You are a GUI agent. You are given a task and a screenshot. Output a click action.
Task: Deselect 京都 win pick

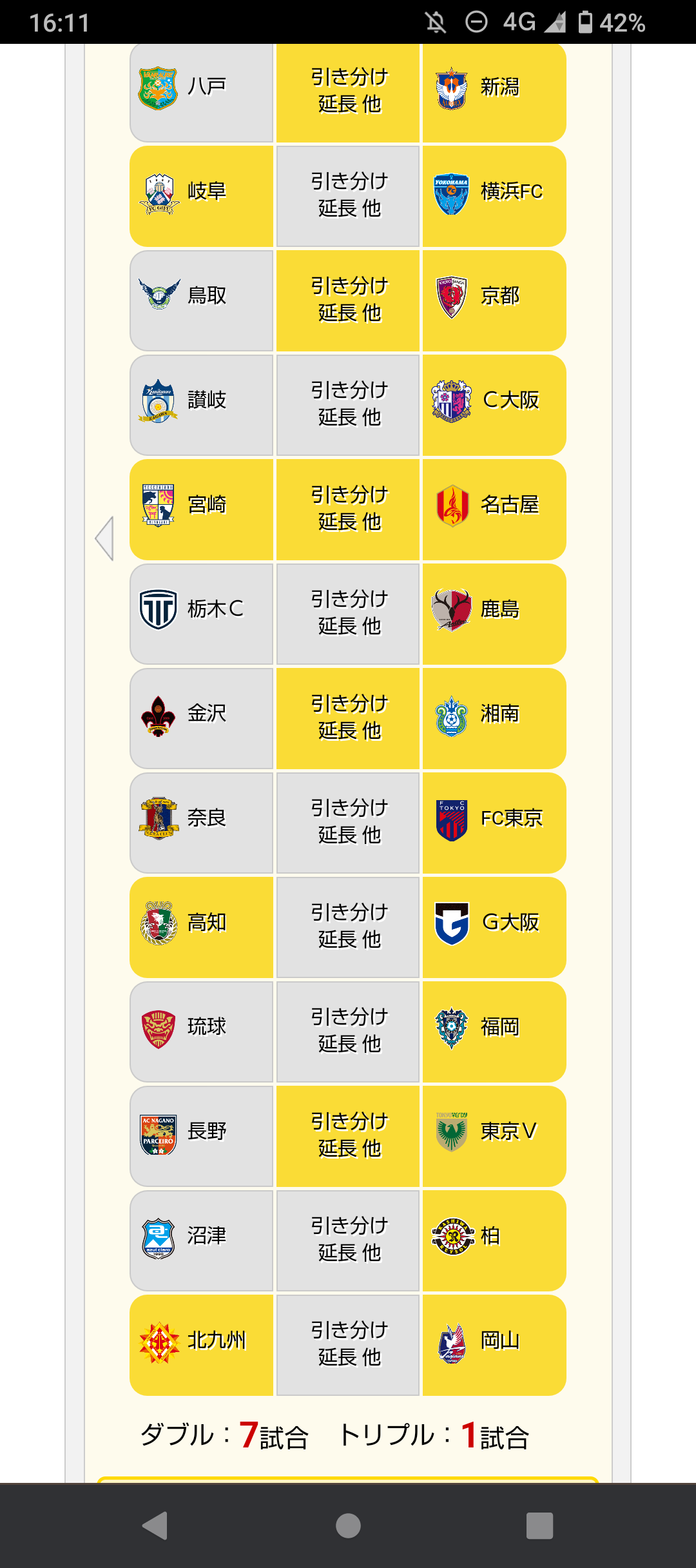coord(494,300)
